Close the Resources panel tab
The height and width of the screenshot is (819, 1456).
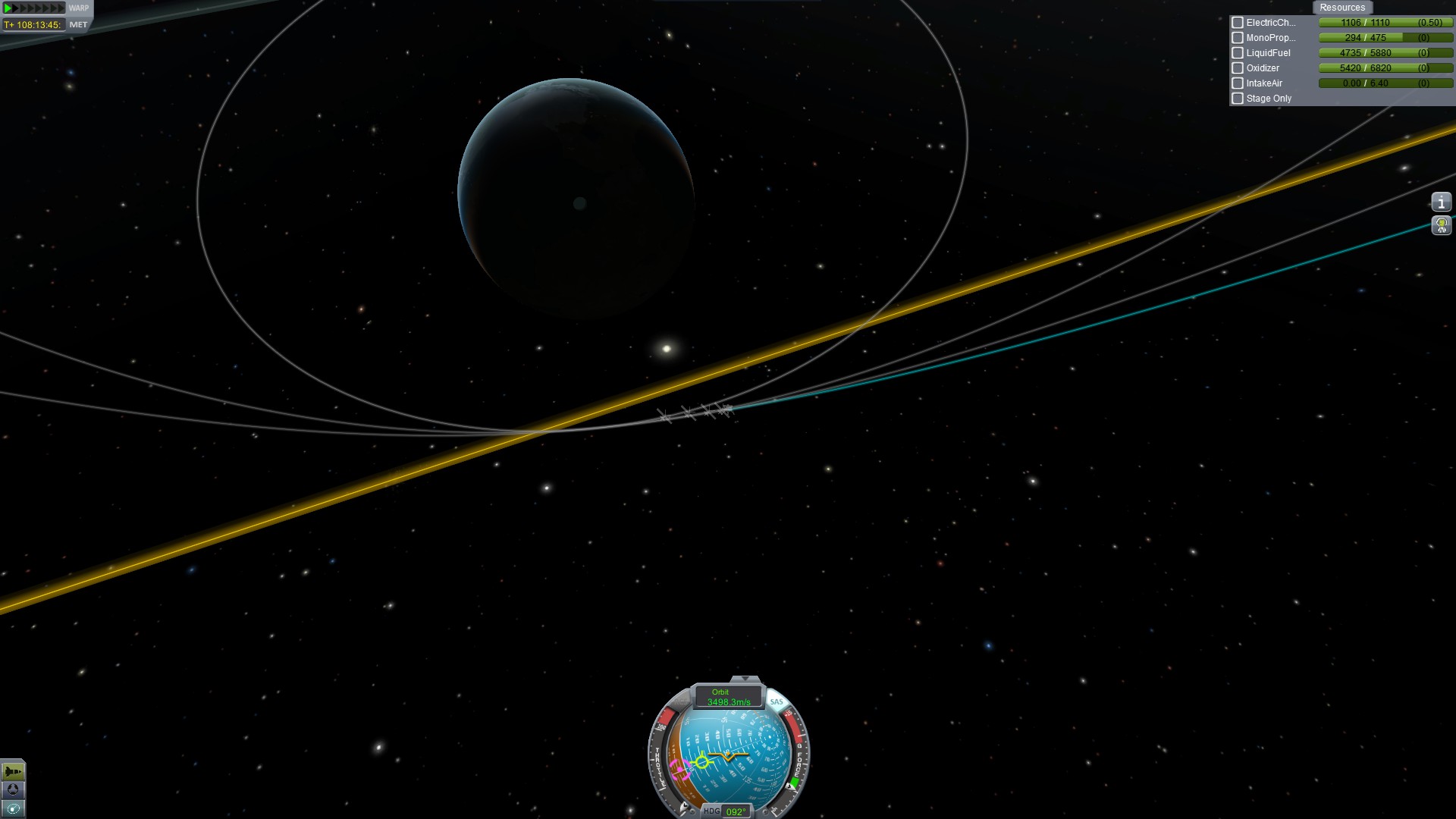pos(1341,8)
